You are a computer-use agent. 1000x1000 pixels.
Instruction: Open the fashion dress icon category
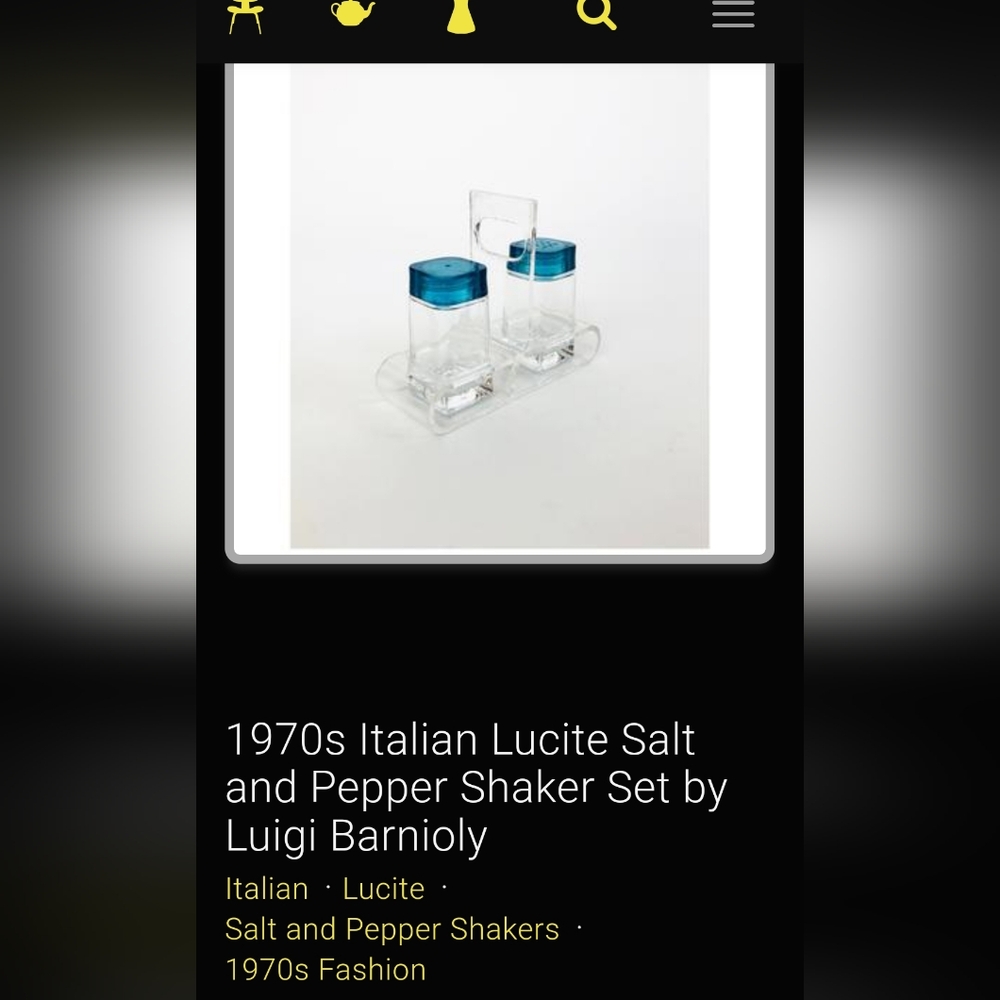(461, 15)
